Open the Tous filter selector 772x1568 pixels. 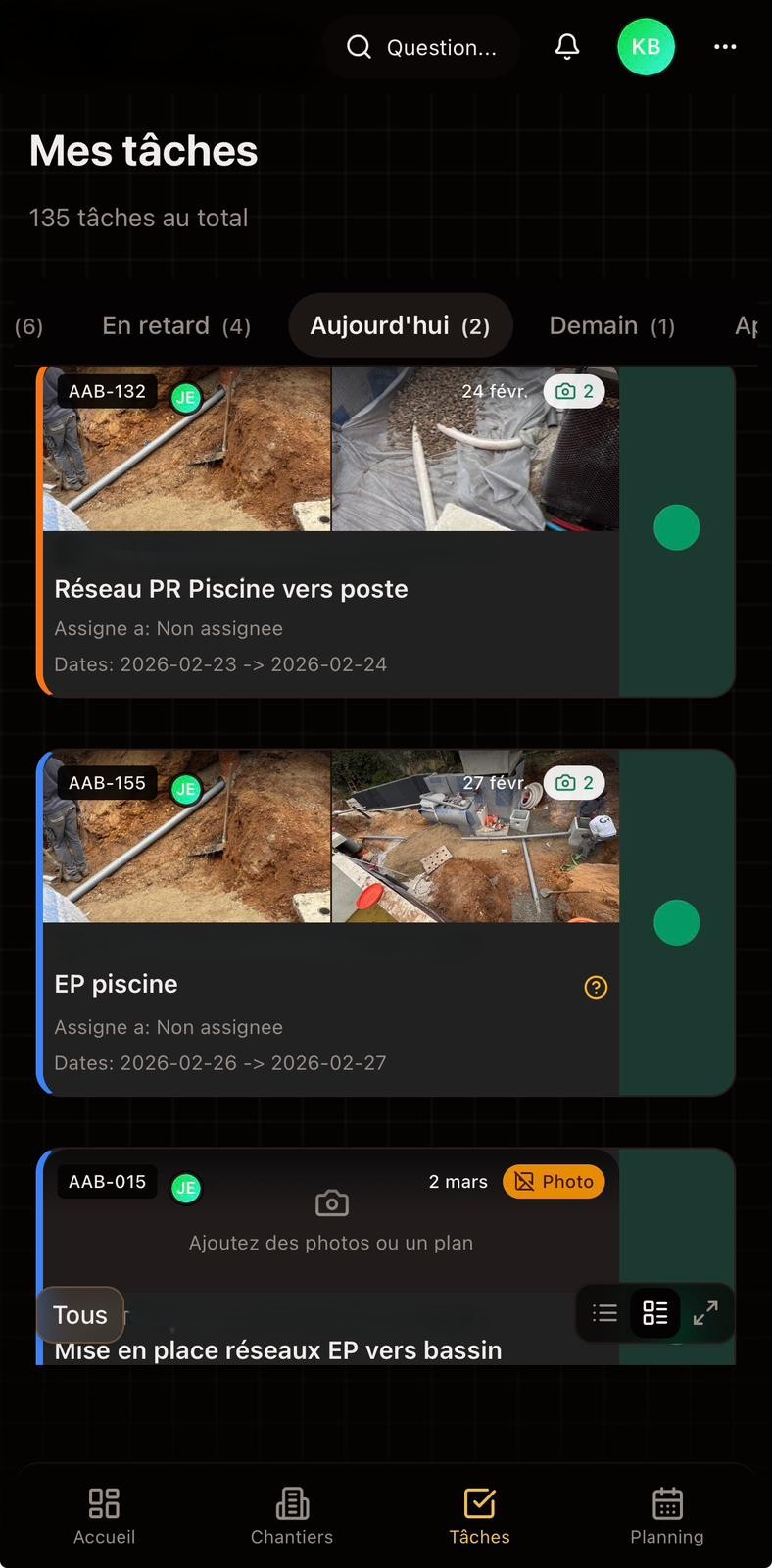coord(79,1314)
